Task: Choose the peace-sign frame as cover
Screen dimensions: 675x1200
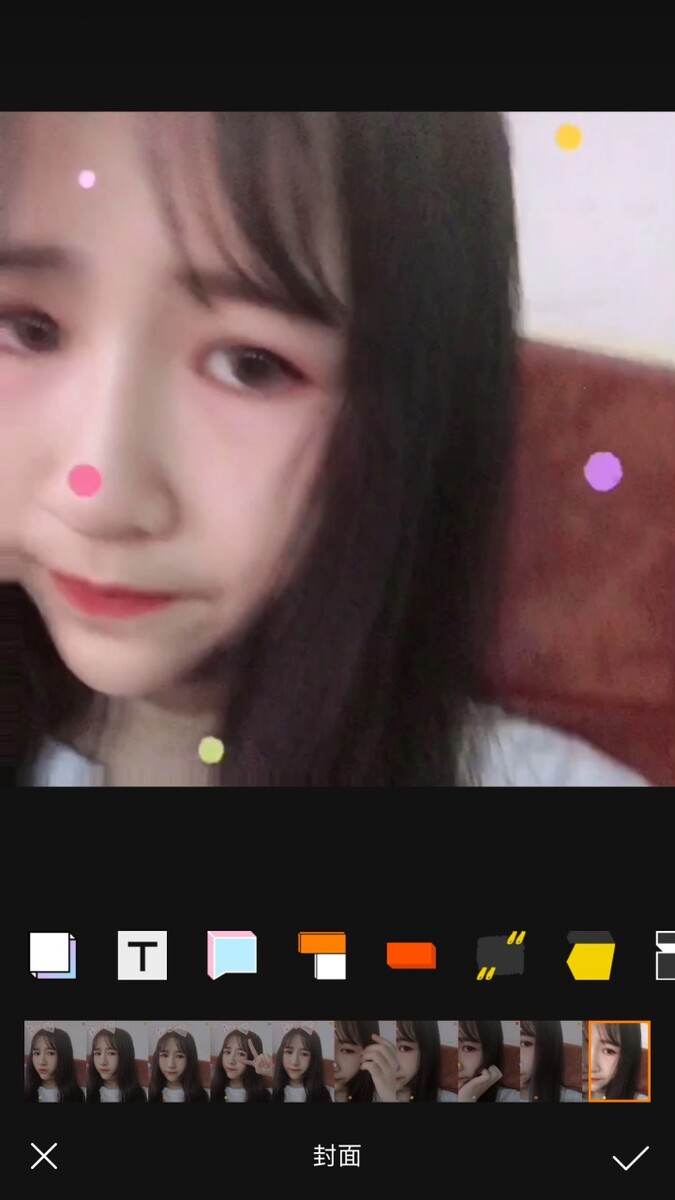Action: pos(241,1061)
